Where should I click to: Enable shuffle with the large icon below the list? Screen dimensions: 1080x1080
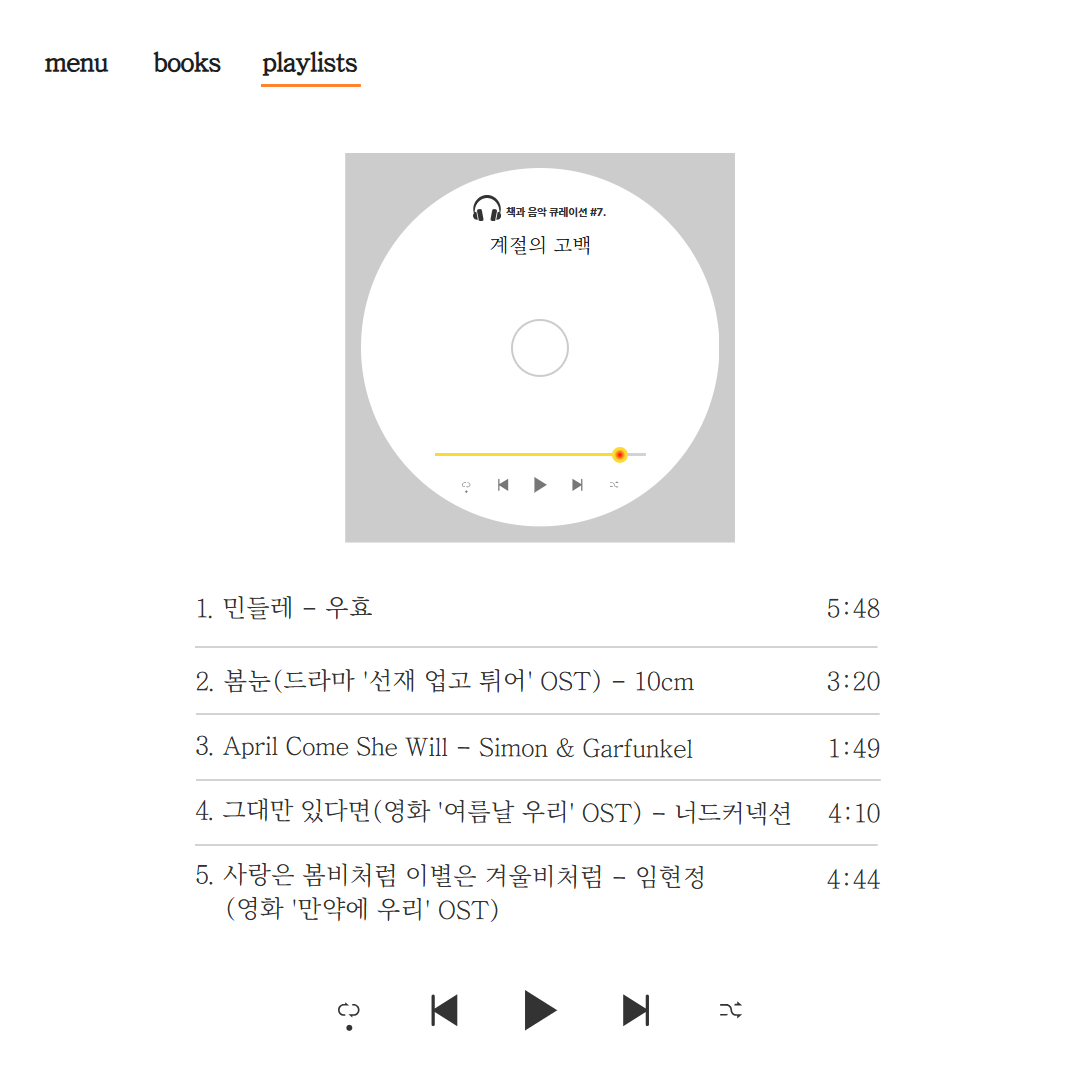pos(731,1011)
